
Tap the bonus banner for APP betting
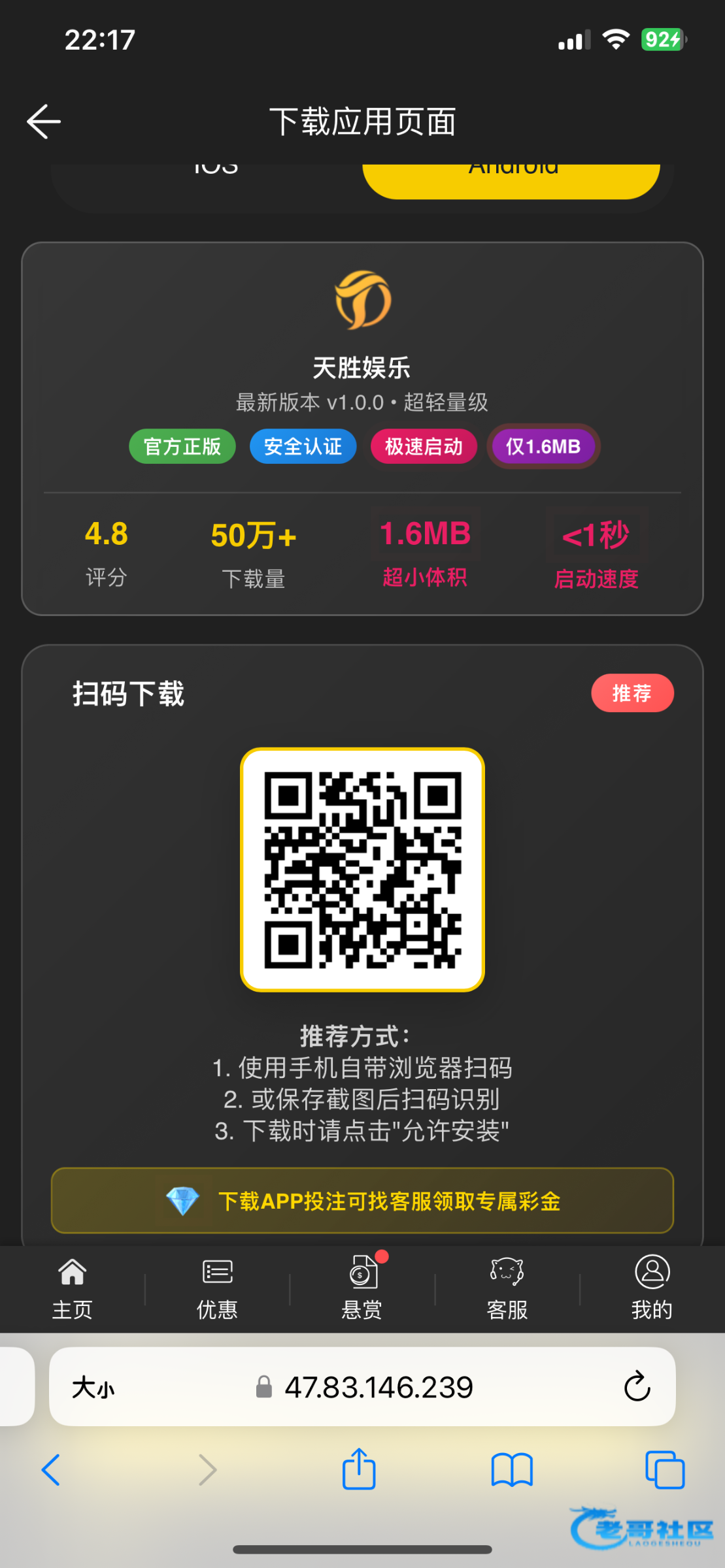pyautogui.click(x=362, y=1201)
